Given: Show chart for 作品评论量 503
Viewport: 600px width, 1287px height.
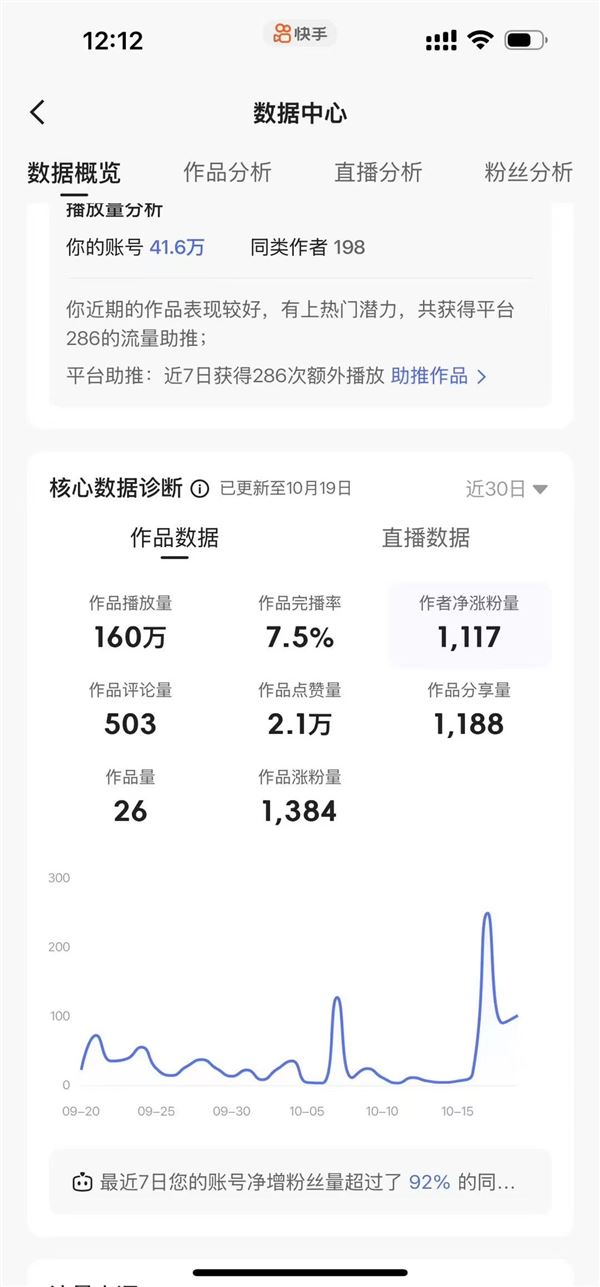Looking at the screenshot, I should point(130,710).
